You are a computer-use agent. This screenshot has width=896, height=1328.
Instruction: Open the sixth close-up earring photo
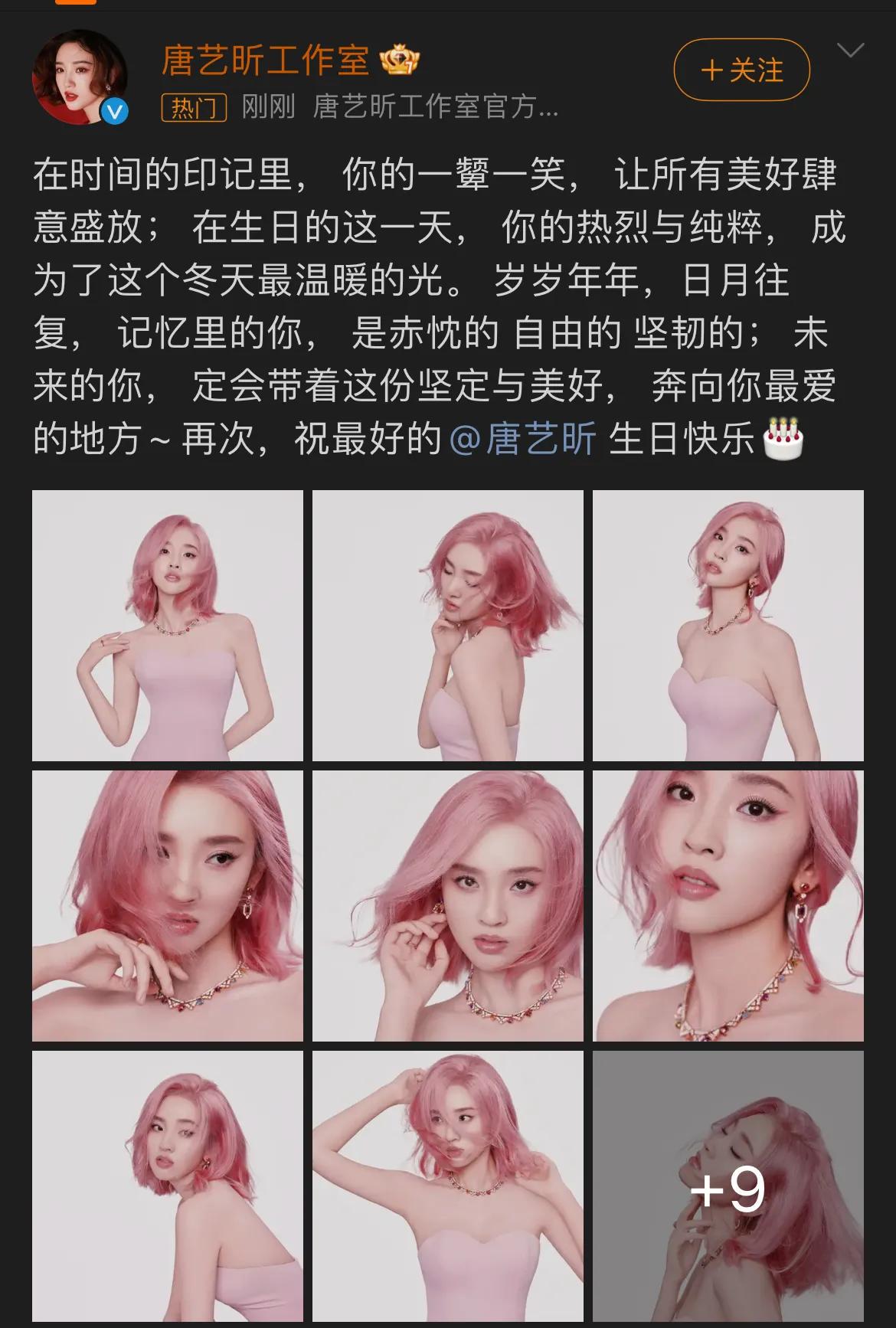[728, 906]
